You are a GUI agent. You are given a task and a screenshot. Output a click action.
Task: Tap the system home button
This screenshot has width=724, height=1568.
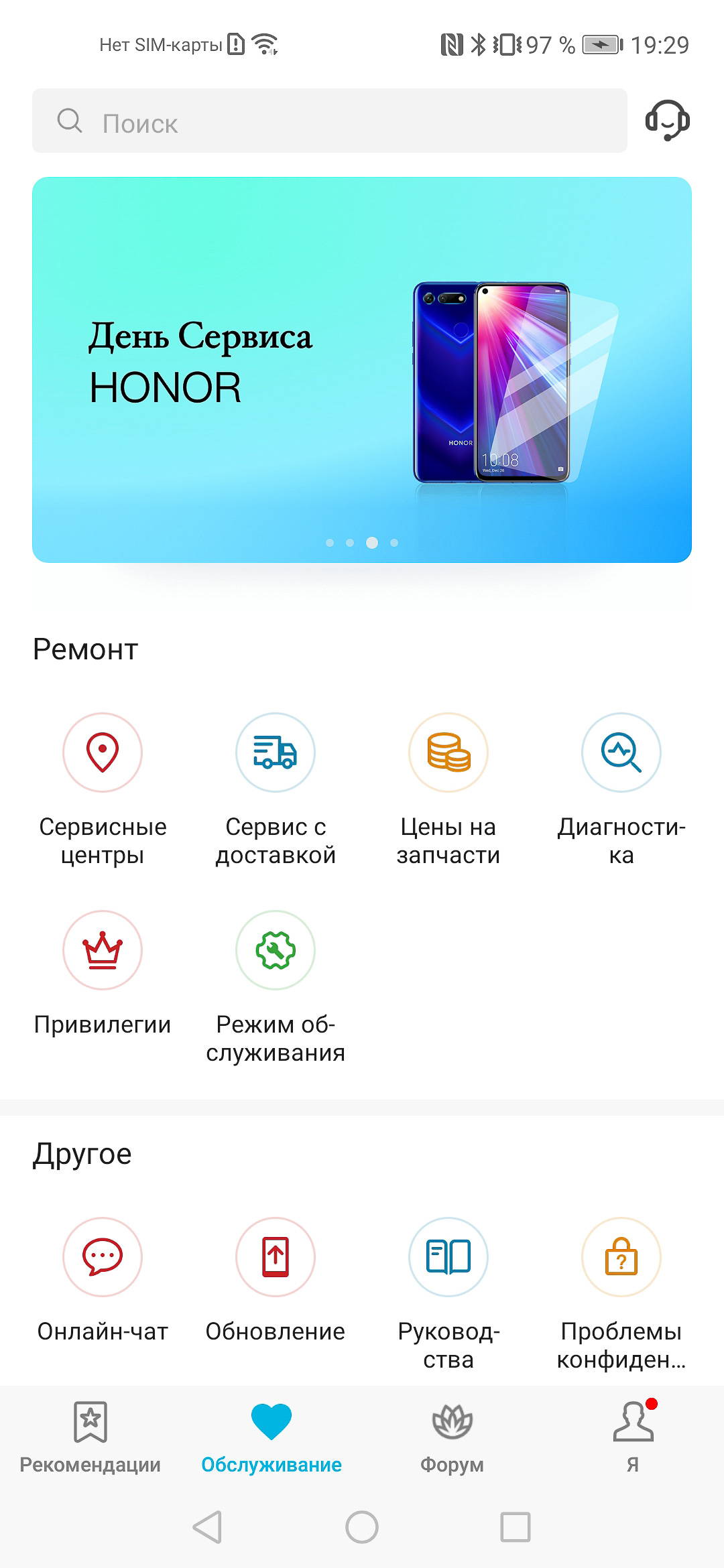point(362,1528)
